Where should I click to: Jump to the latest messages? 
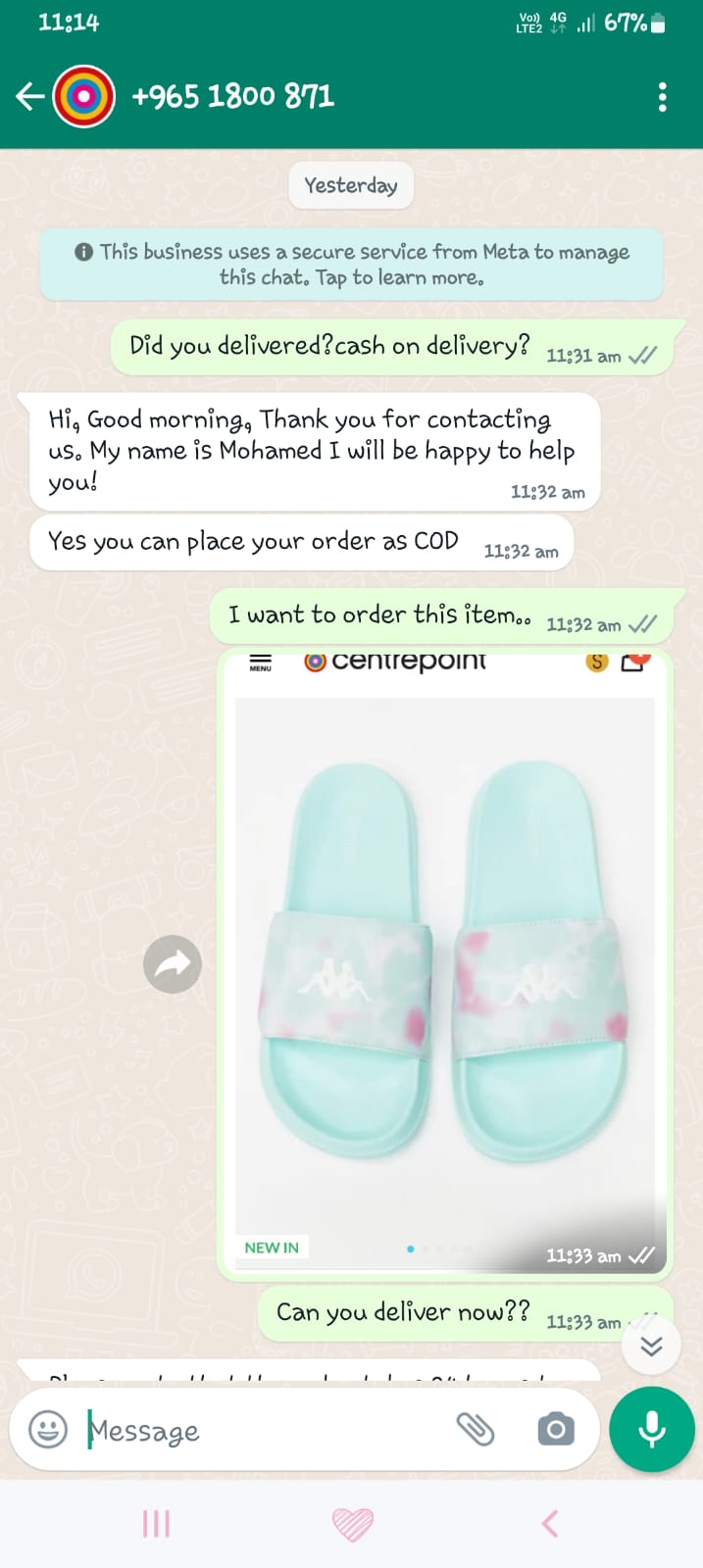click(x=651, y=1347)
